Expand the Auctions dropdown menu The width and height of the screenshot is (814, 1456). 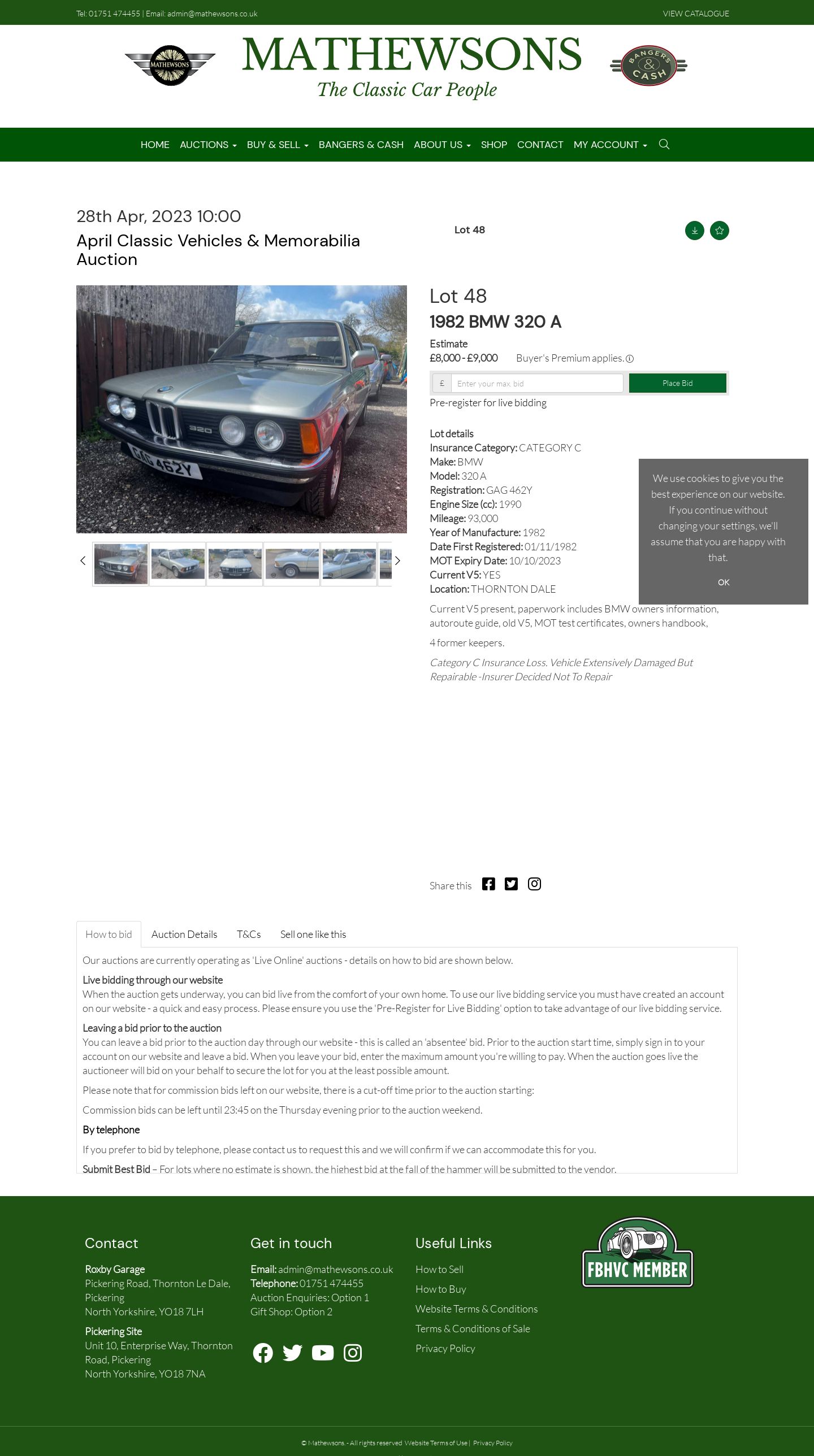pyautogui.click(x=208, y=145)
